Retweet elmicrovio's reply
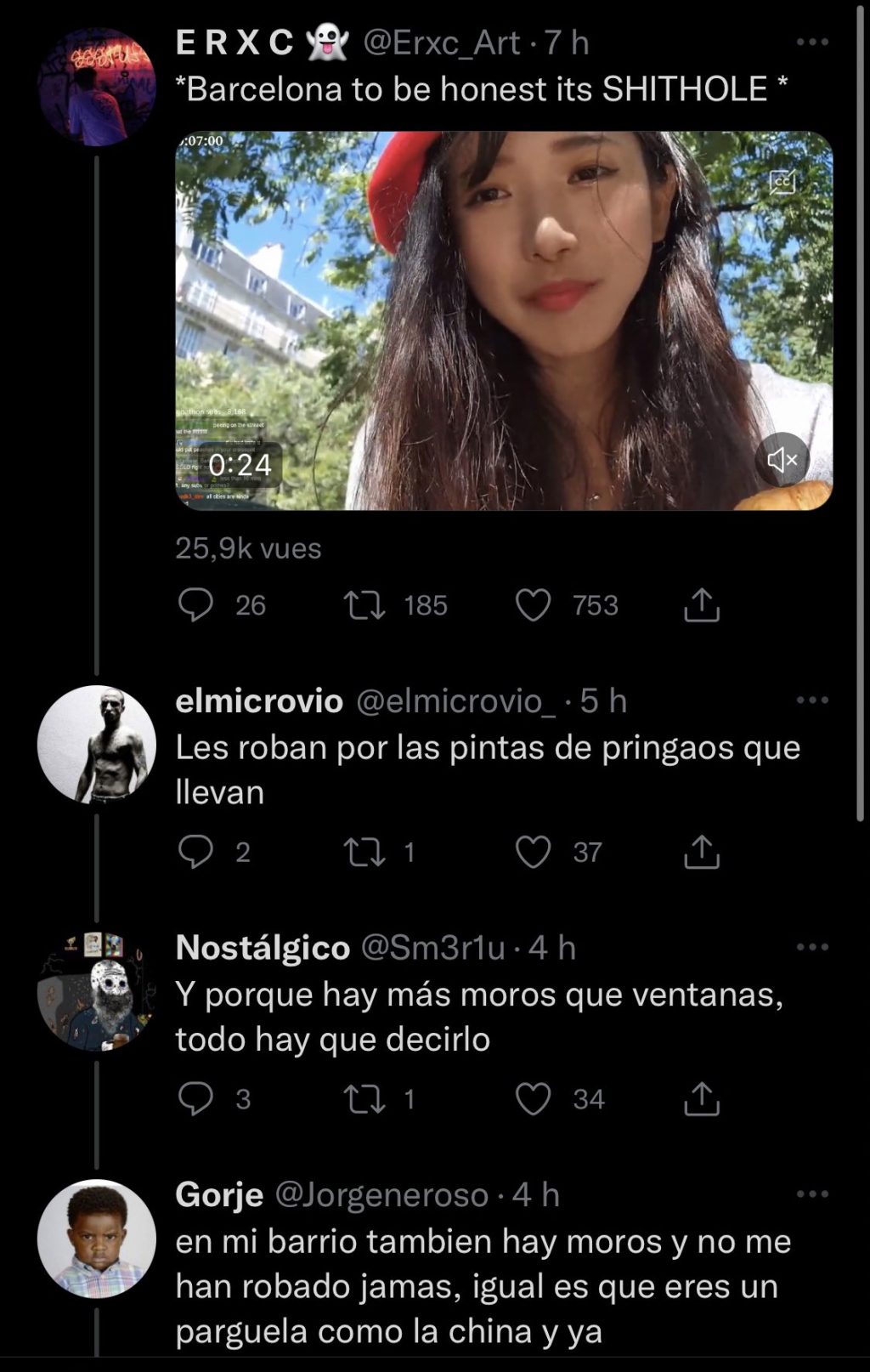870x1372 pixels. coord(364,852)
